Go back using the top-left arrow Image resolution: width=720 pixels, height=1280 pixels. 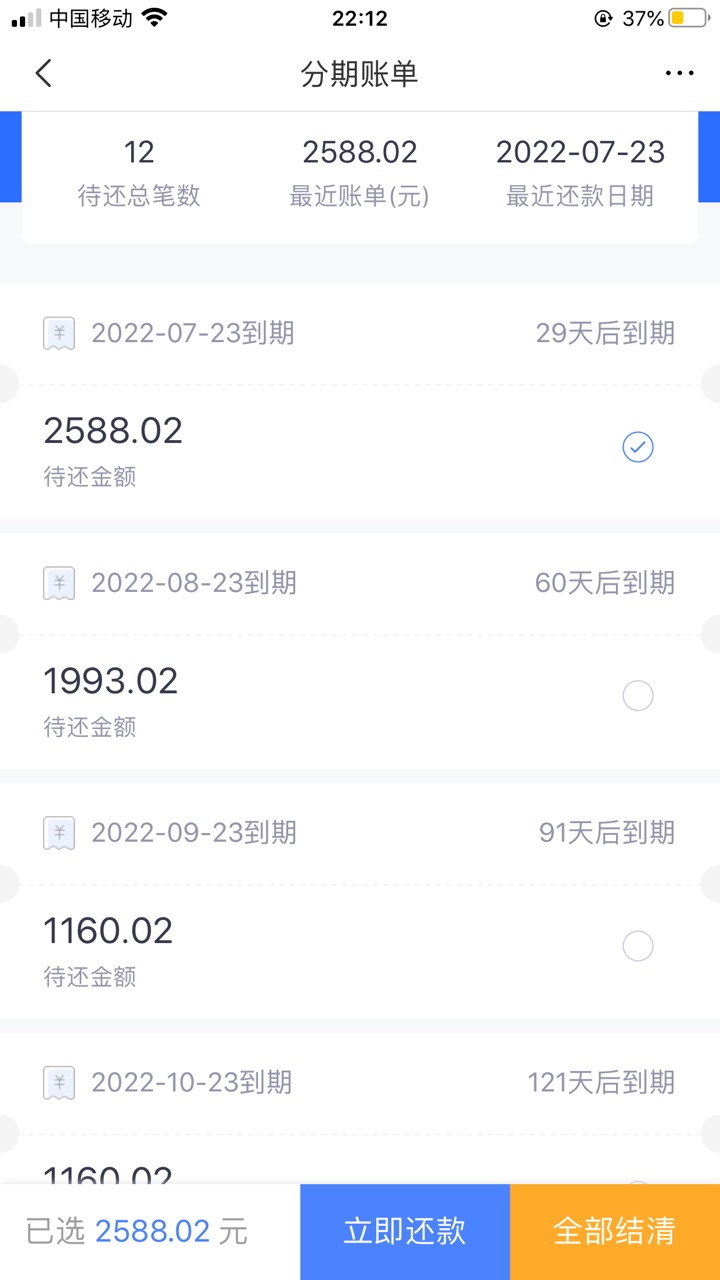click(x=43, y=73)
